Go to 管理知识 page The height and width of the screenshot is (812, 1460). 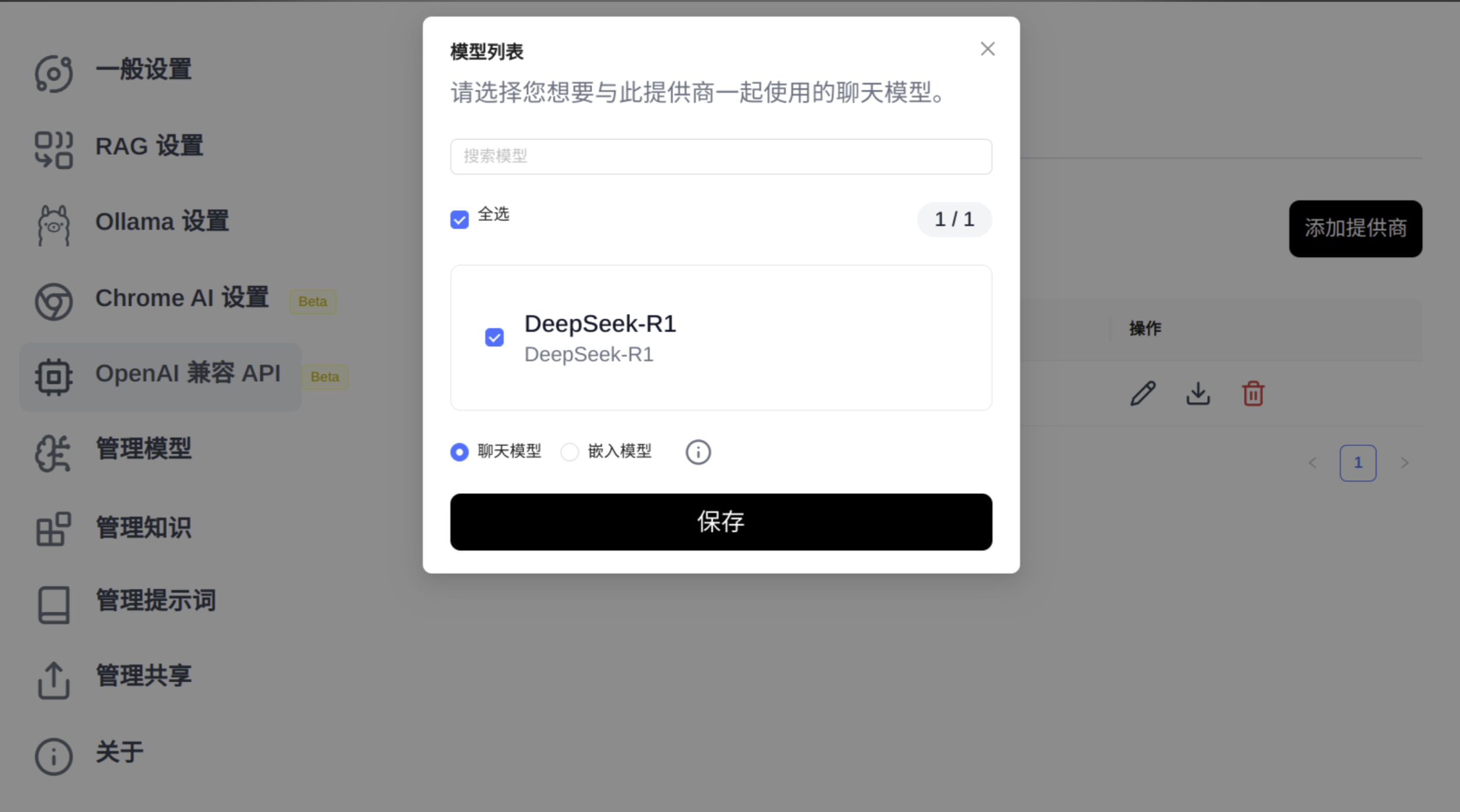pos(143,527)
